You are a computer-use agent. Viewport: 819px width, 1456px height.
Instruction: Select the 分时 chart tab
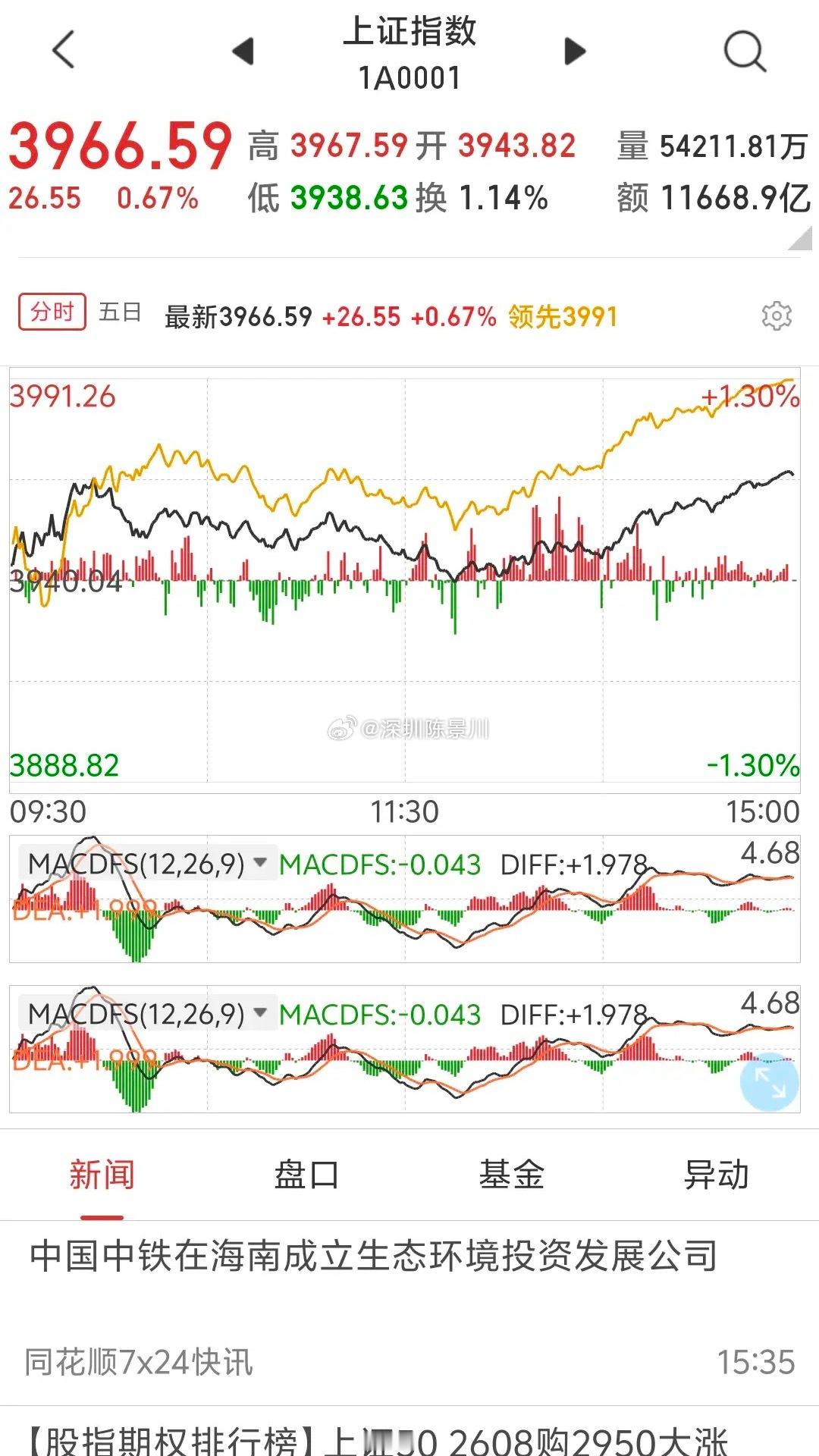coord(52,312)
